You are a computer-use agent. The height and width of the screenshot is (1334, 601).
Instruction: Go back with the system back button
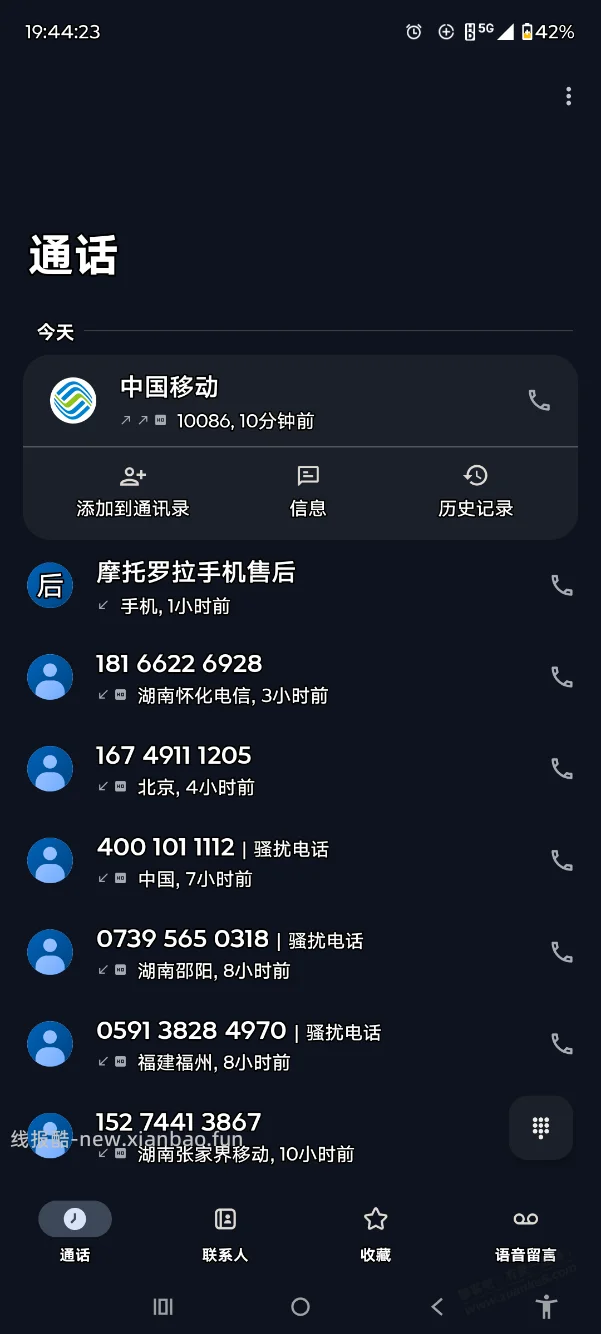click(437, 1306)
